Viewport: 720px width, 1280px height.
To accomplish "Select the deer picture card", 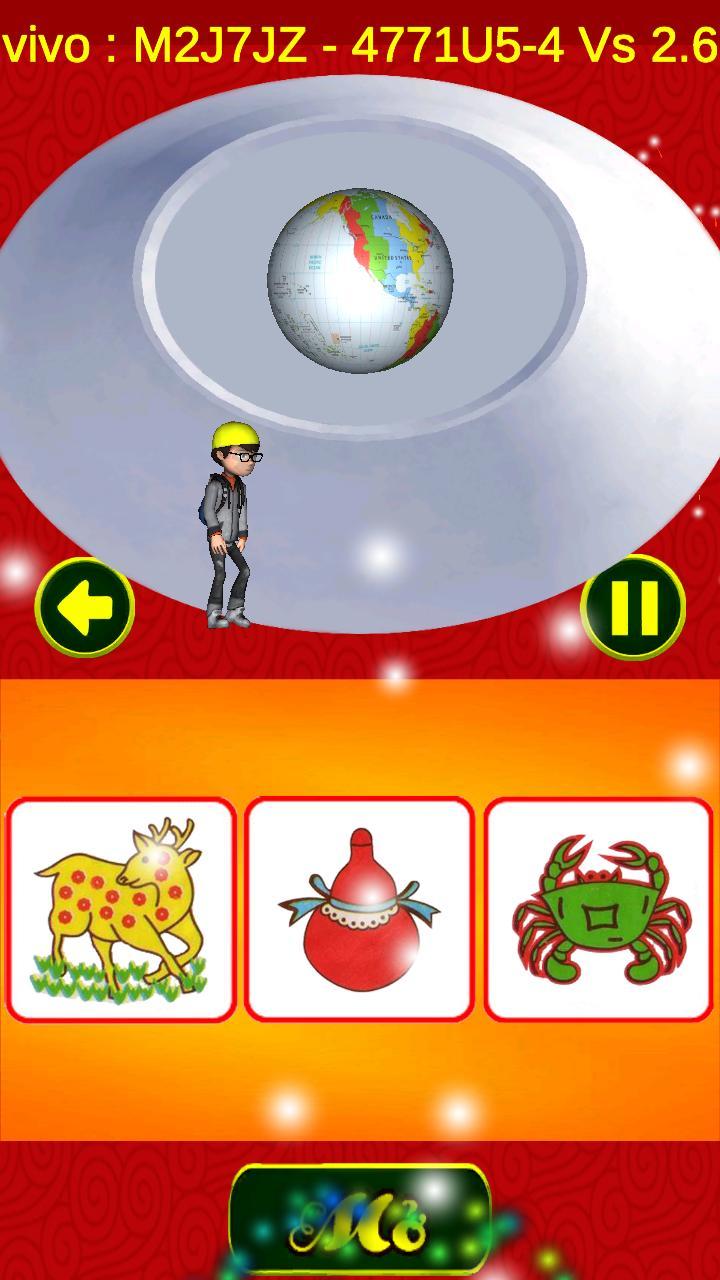I will (121, 909).
